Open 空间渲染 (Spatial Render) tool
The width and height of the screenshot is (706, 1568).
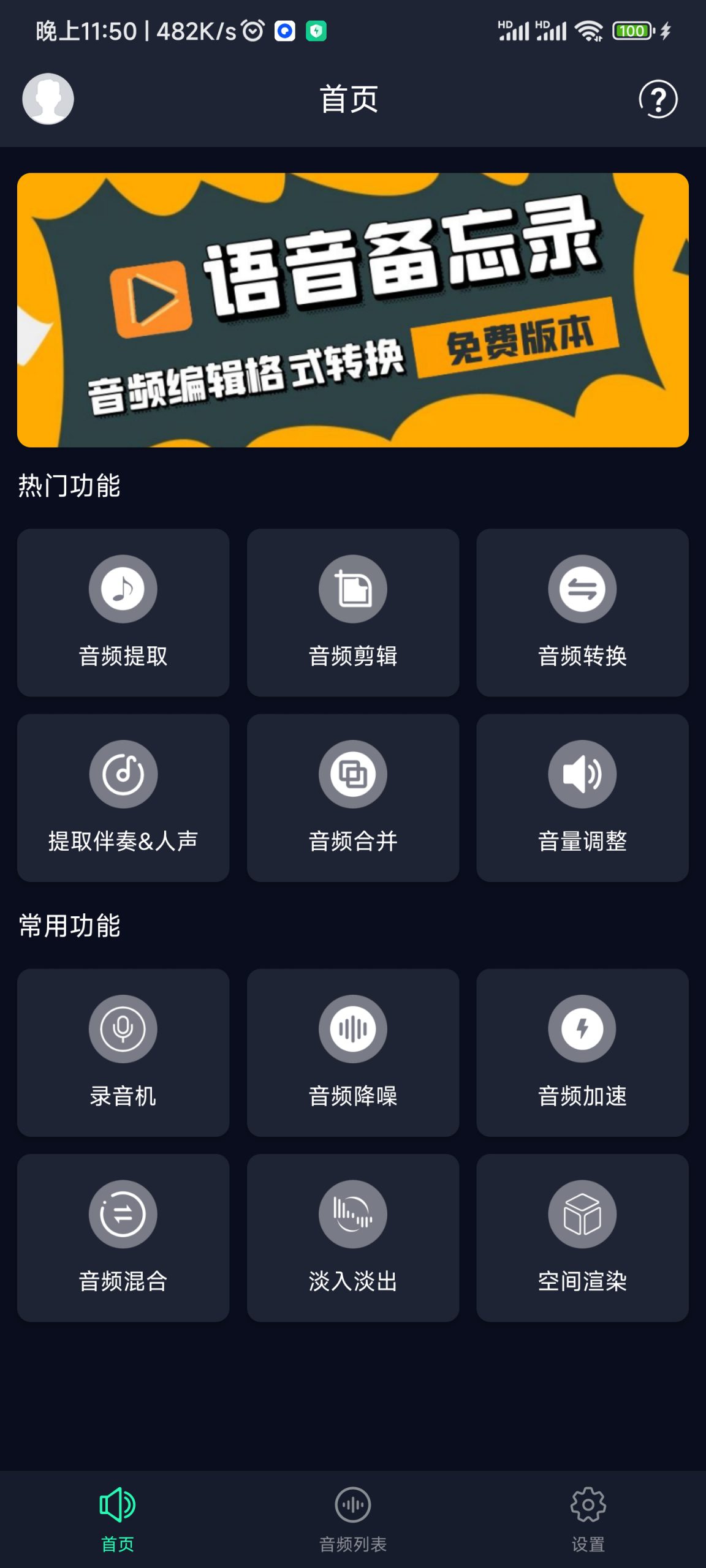tap(582, 1237)
